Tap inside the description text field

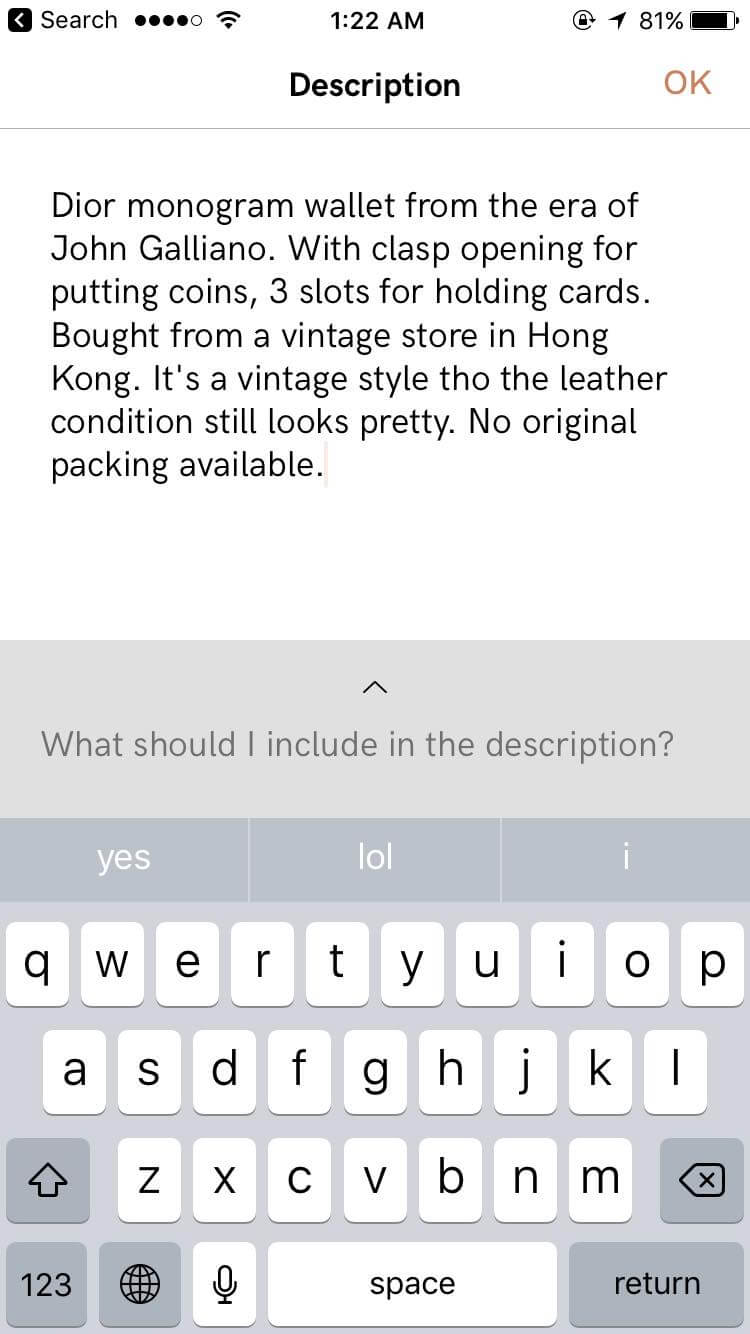click(375, 384)
